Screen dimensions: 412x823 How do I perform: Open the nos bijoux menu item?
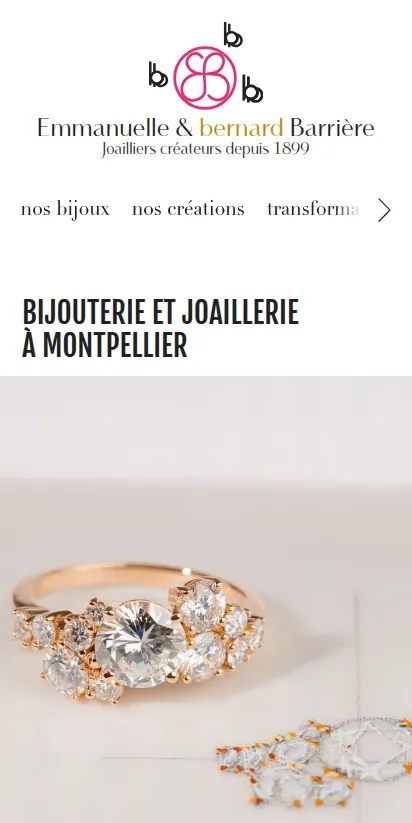tap(65, 209)
